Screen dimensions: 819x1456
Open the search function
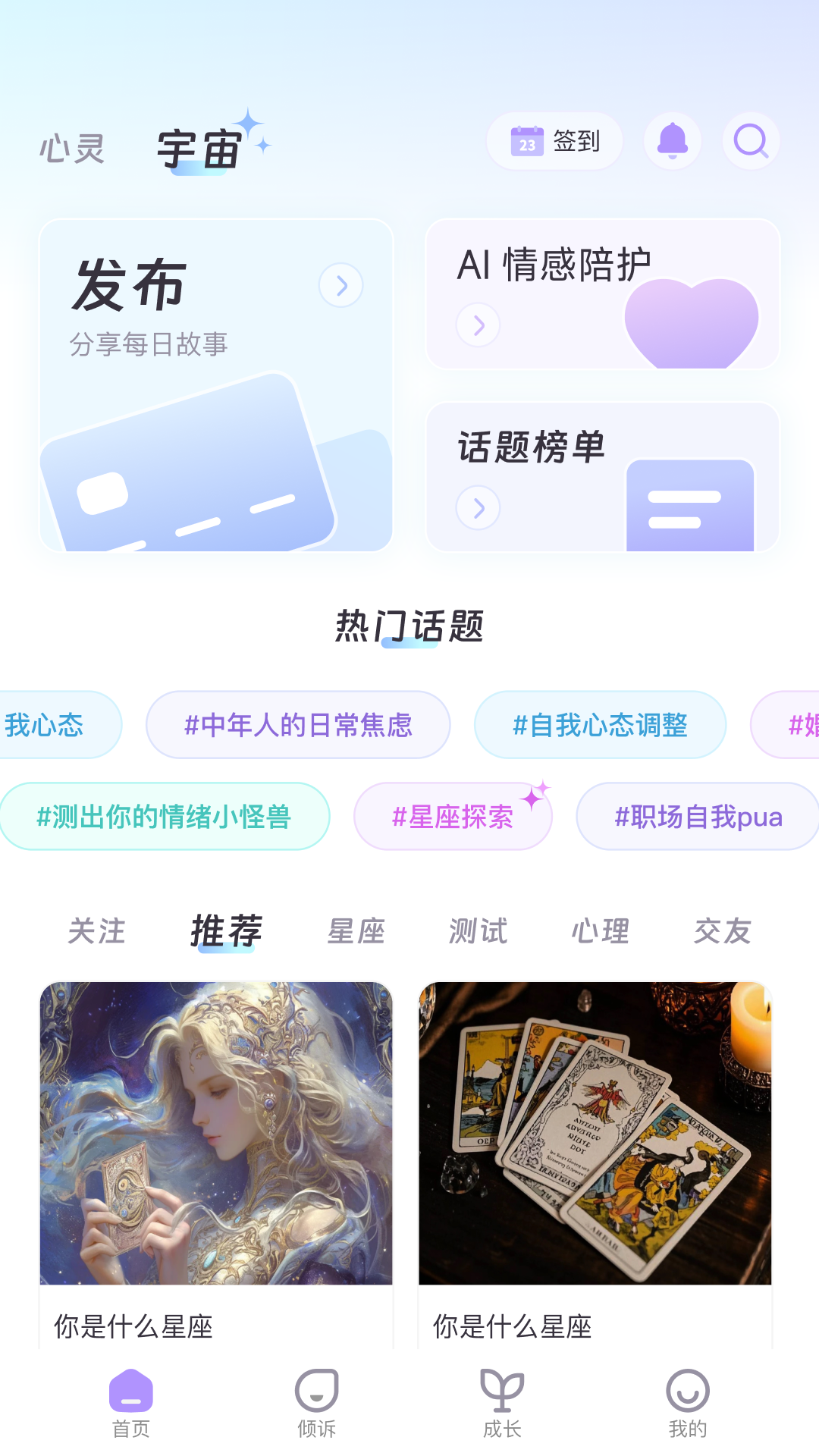(751, 141)
